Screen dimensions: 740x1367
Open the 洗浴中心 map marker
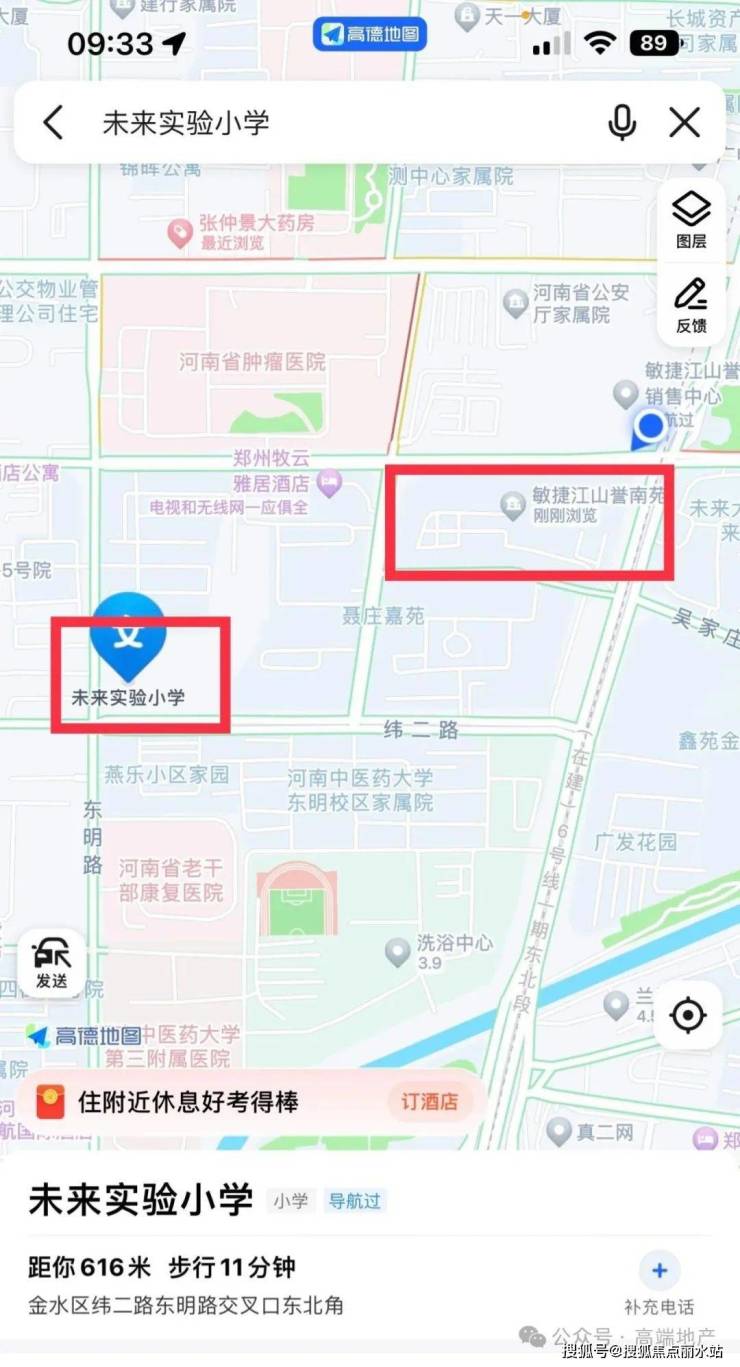tap(399, 951)
